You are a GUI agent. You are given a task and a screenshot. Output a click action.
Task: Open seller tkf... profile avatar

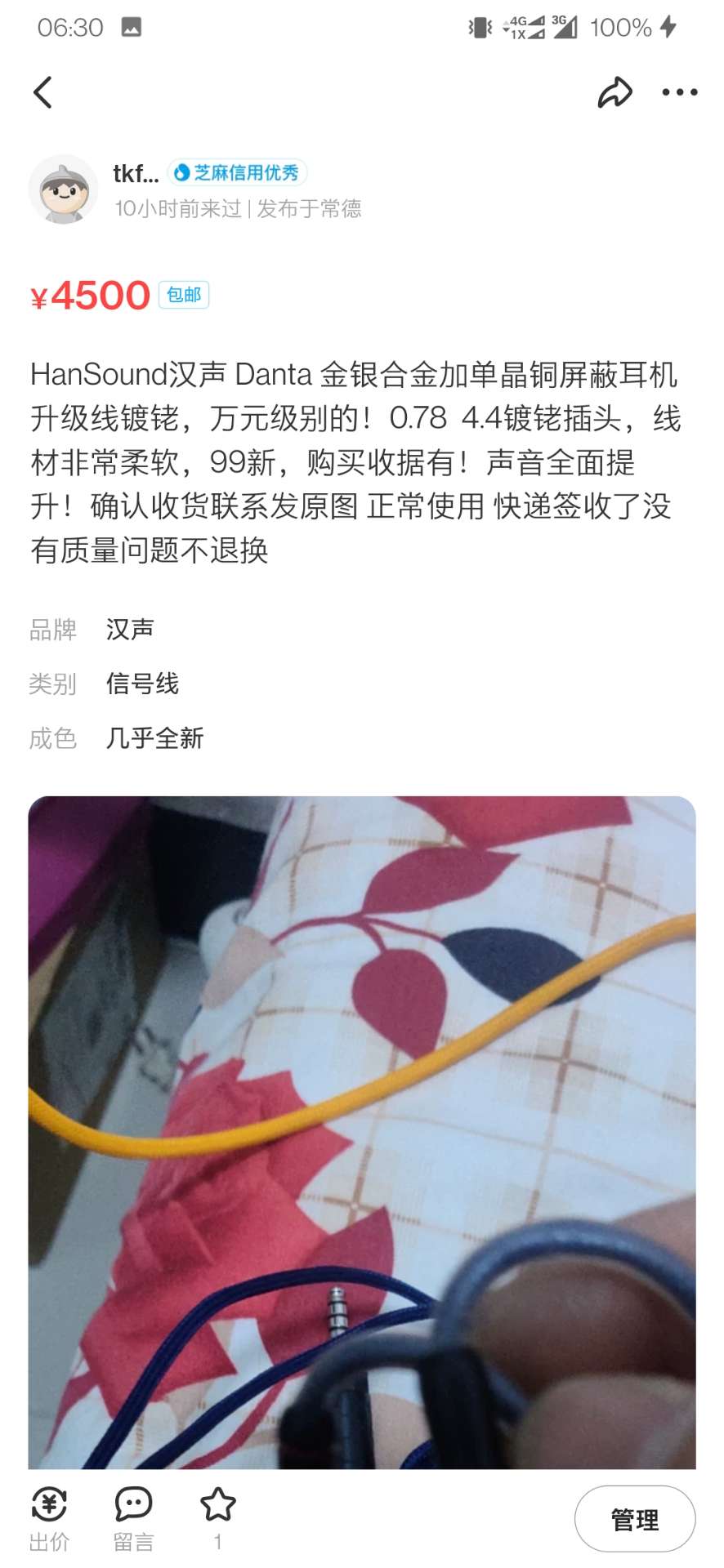[63, 189]
